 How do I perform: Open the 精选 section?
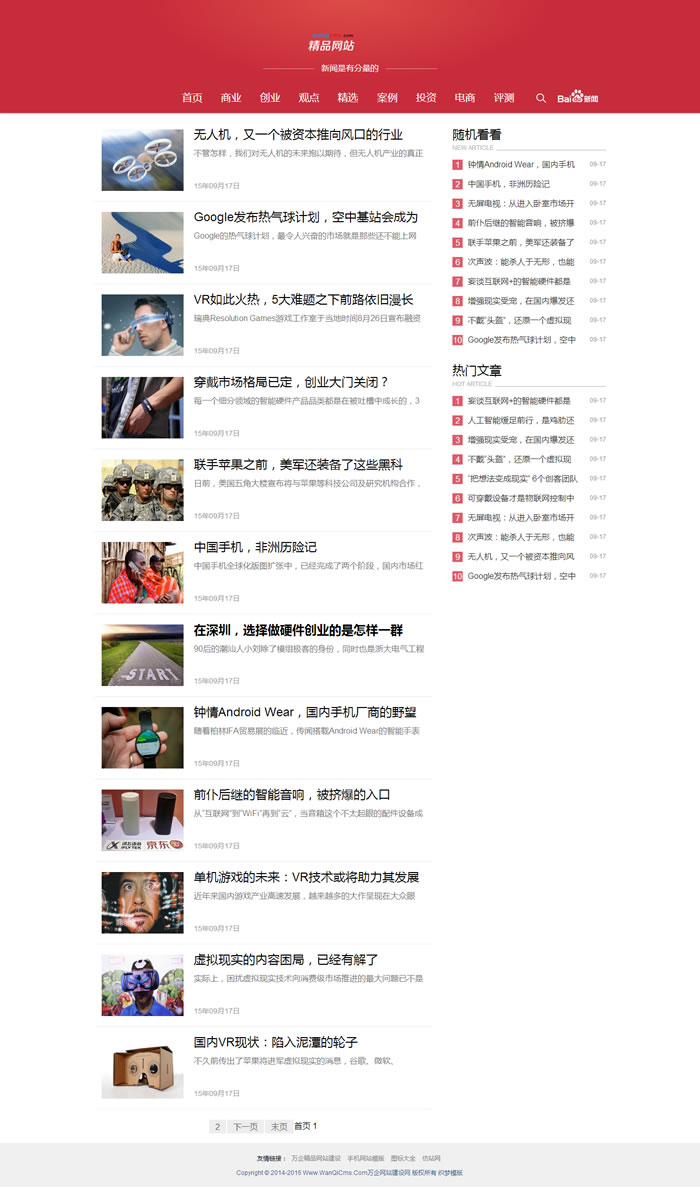(348, 98)
